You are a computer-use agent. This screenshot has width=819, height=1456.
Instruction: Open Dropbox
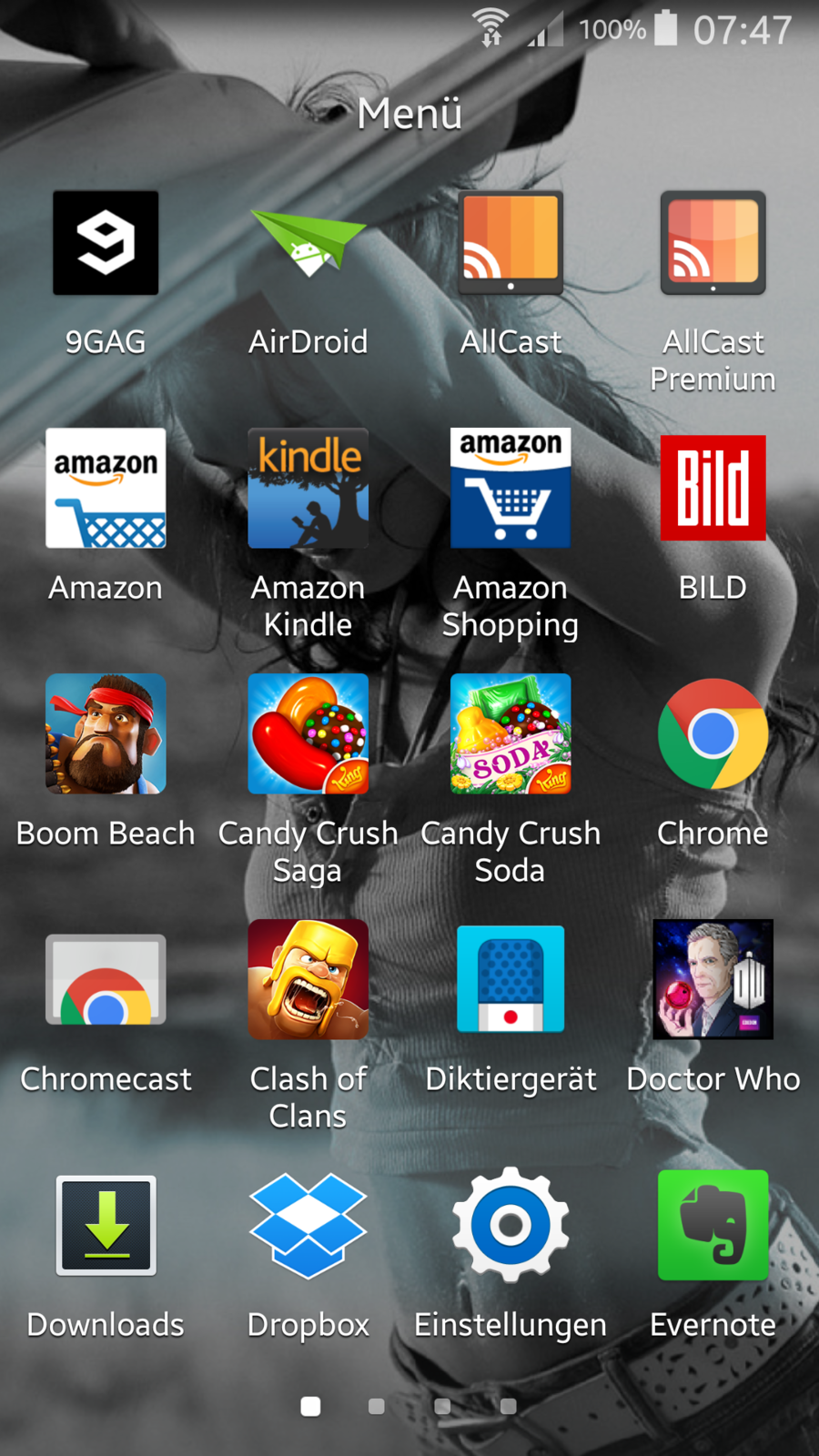308,1226
